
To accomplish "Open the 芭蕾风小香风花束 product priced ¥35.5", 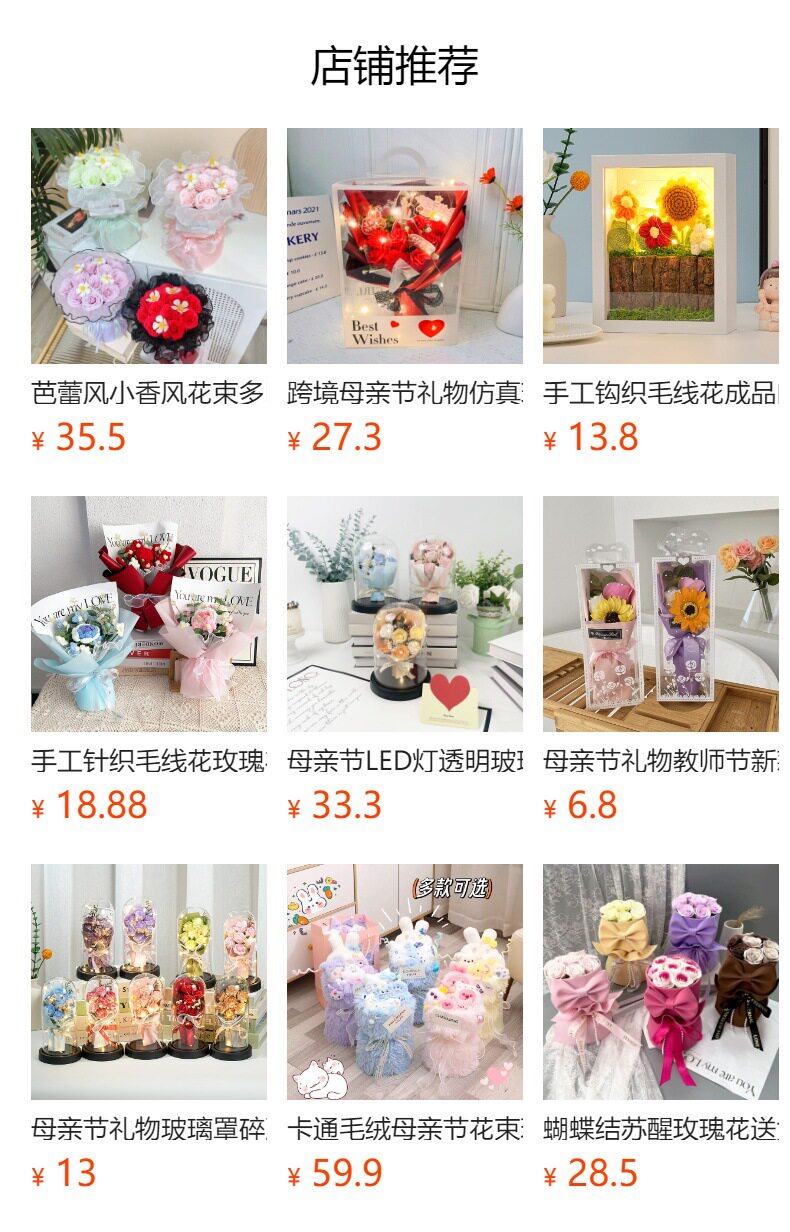I will (x=148, y=246).
